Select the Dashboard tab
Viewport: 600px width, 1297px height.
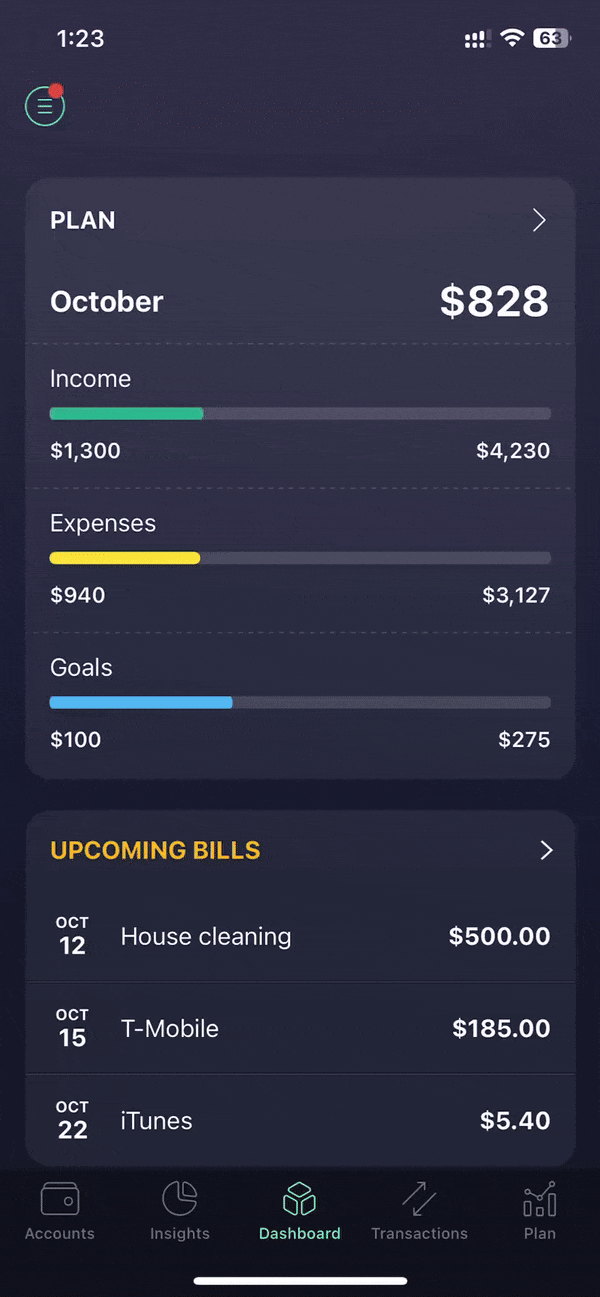[x=300, y=1210]
